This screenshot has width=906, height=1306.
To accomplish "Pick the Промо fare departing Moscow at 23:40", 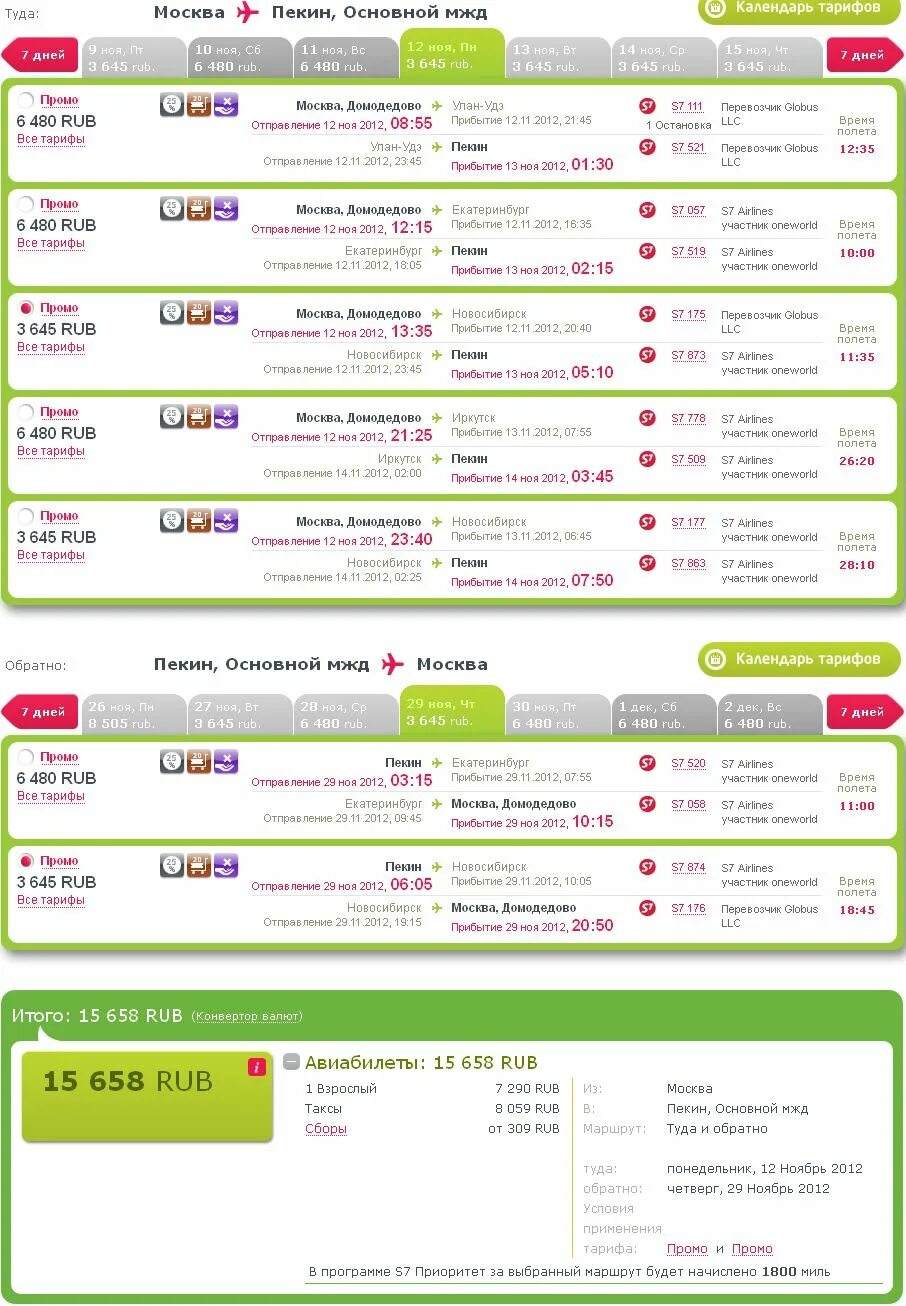I will point(26,516).
